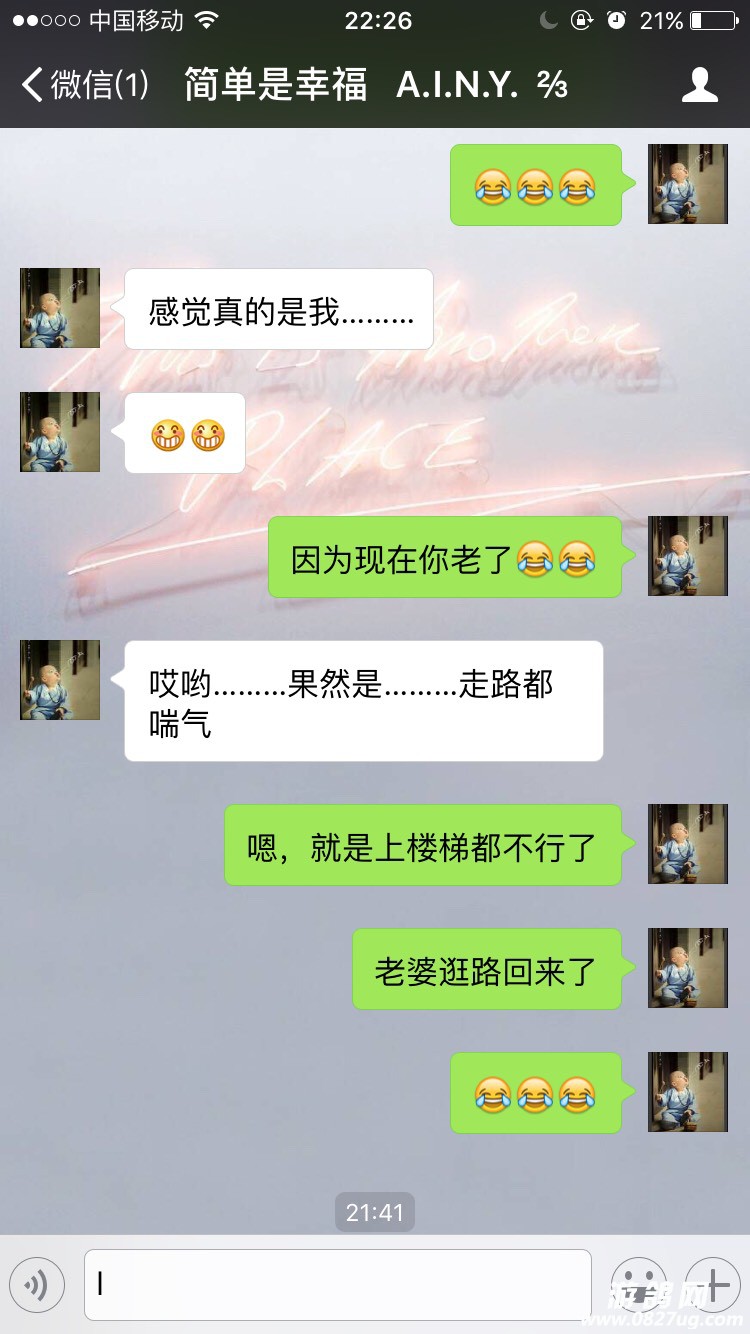Switch to voice message input
750x1334 pixels.
coord(37,1284)
